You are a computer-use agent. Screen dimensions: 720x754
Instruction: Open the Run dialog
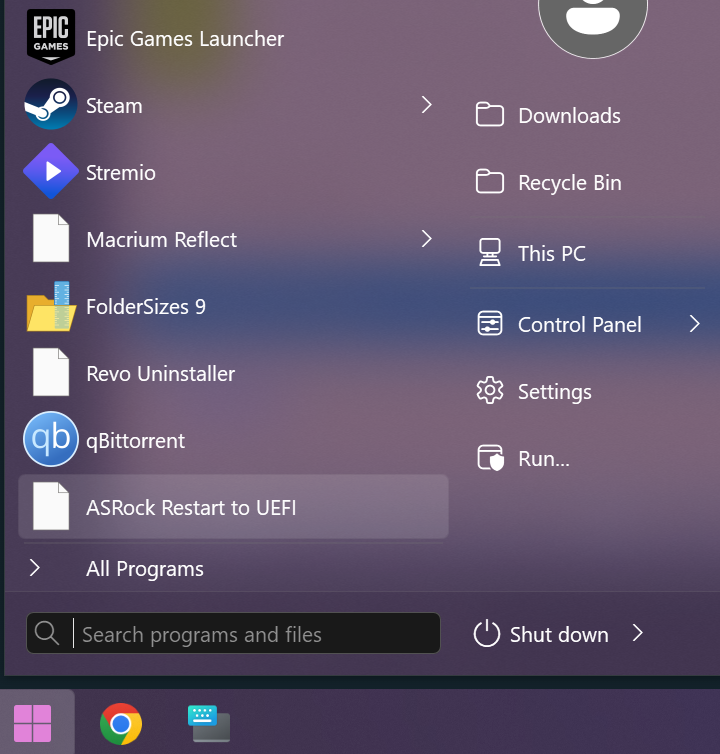[543, 459]
